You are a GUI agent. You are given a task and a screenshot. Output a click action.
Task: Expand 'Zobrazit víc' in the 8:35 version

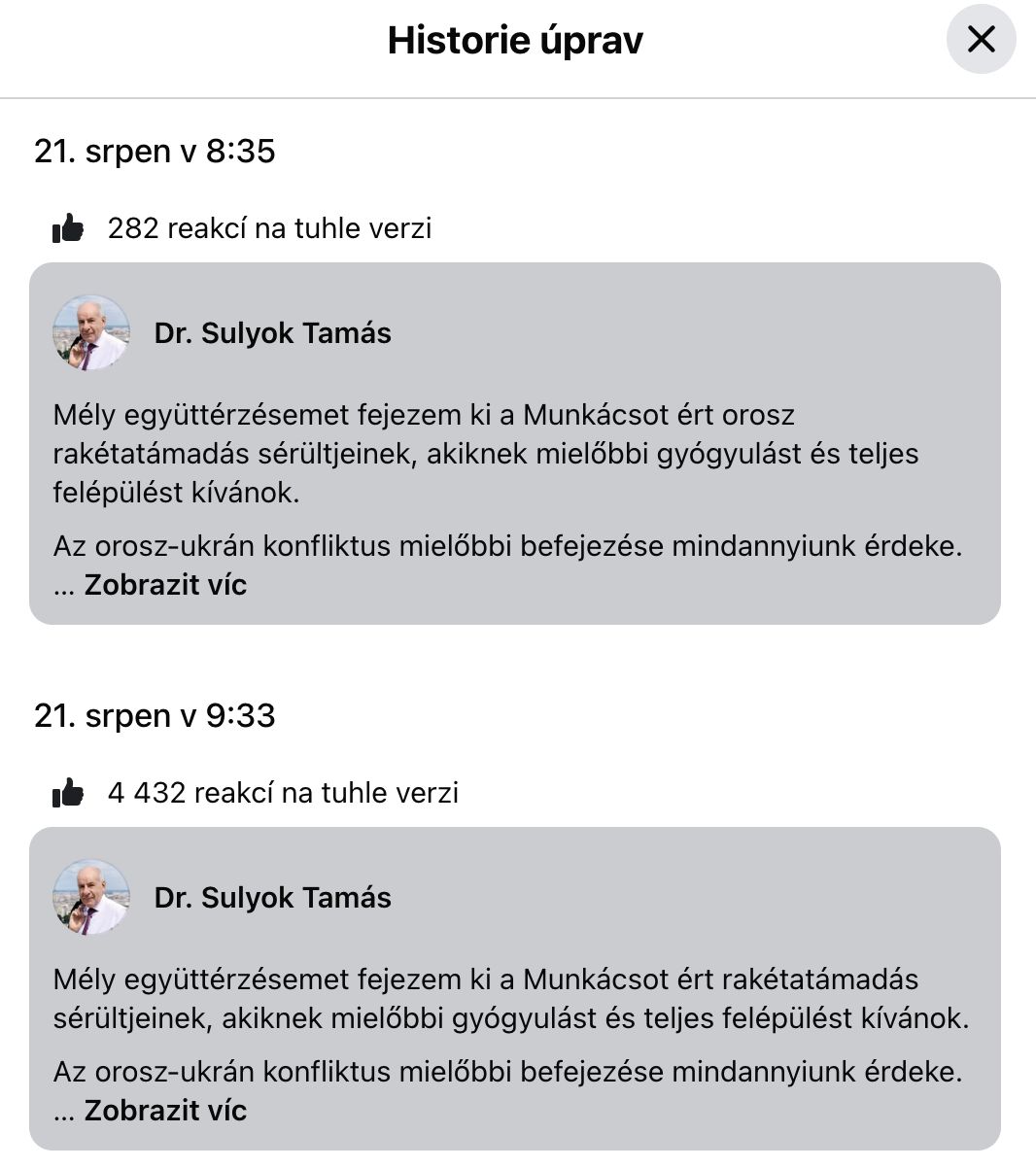tap(165, 585)
